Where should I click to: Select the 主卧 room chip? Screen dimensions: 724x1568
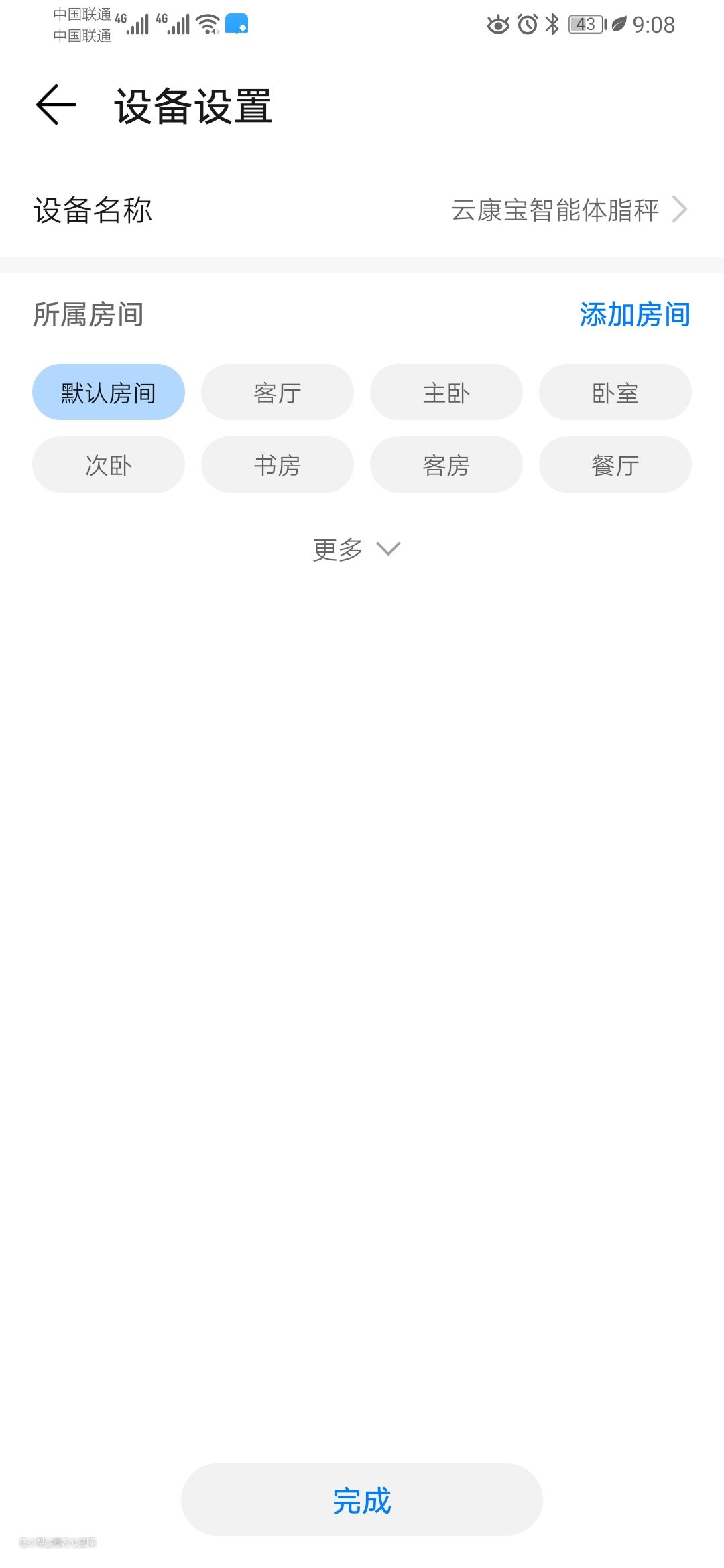446,393
